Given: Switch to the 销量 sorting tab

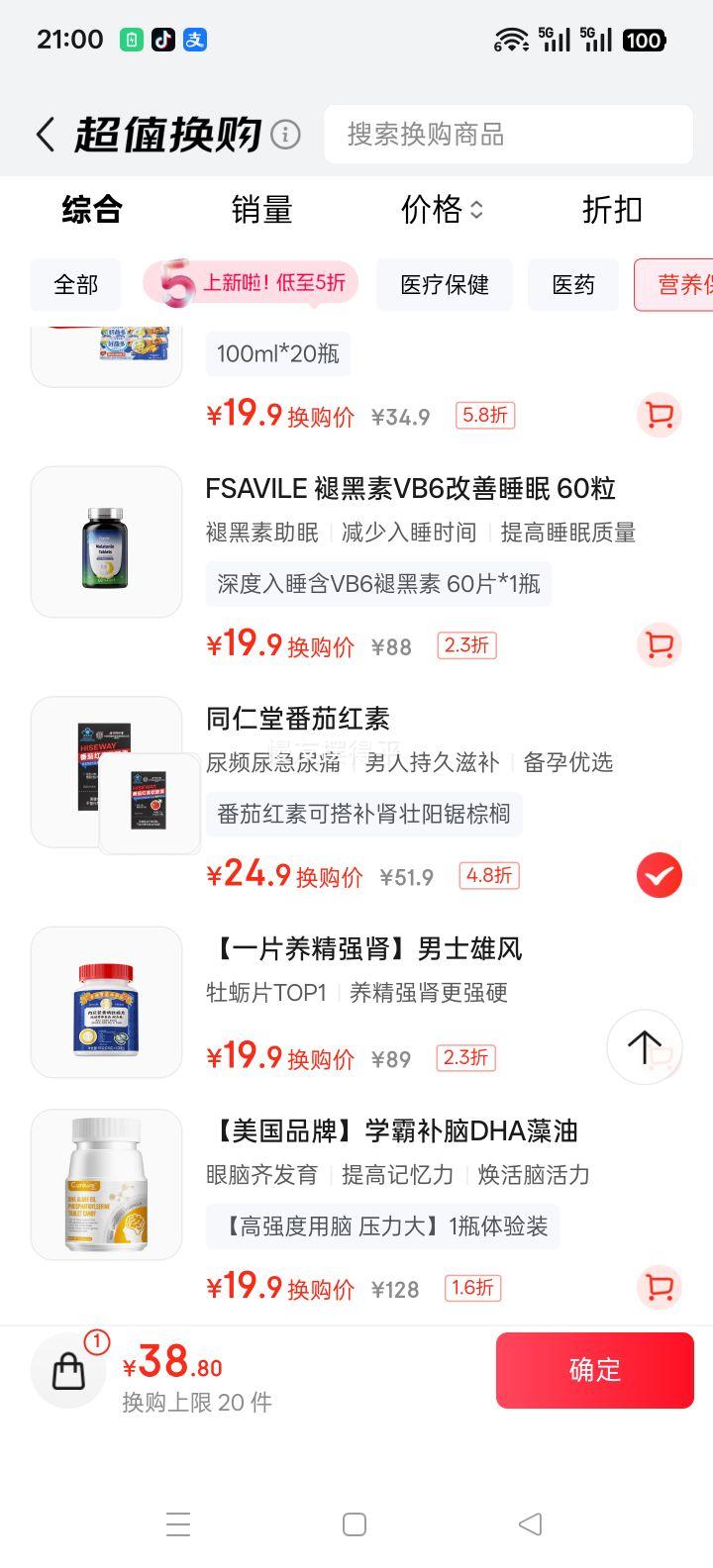Looking at the screenshot, I should (261, 210).
